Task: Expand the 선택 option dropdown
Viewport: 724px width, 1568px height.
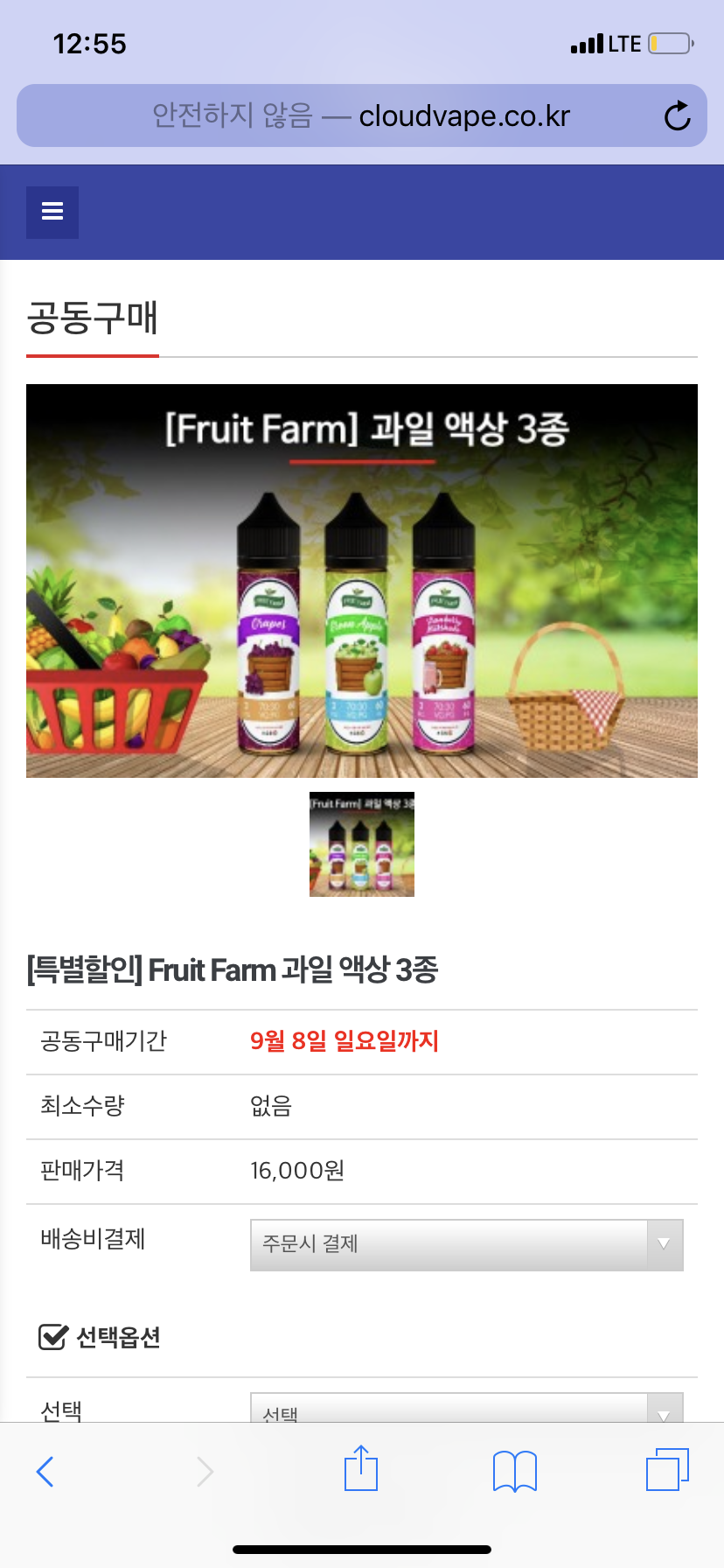Action: pyautogui.click(x=466, y=1409)
